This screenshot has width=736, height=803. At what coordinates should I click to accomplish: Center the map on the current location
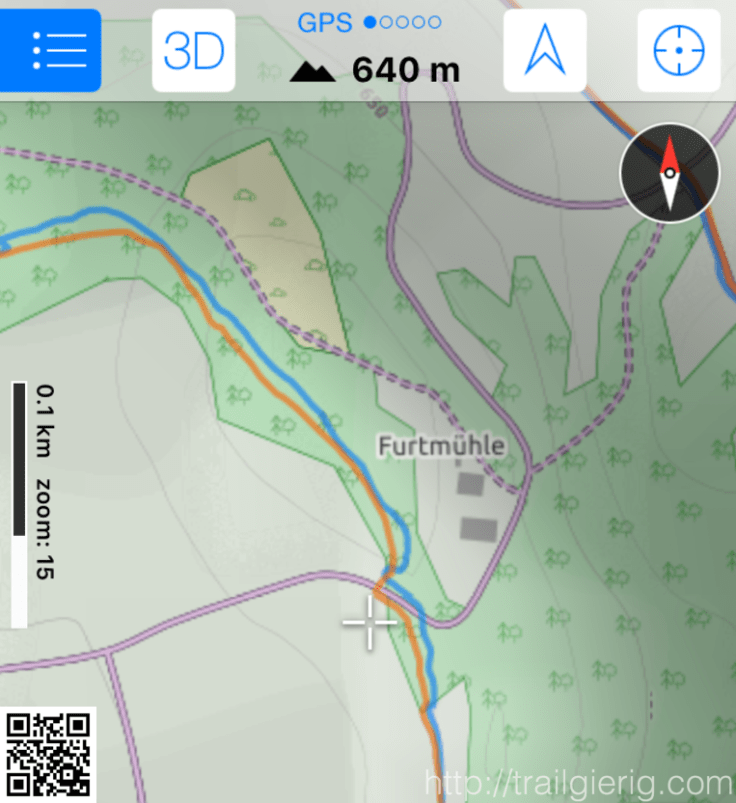click(x=679, y=50)
